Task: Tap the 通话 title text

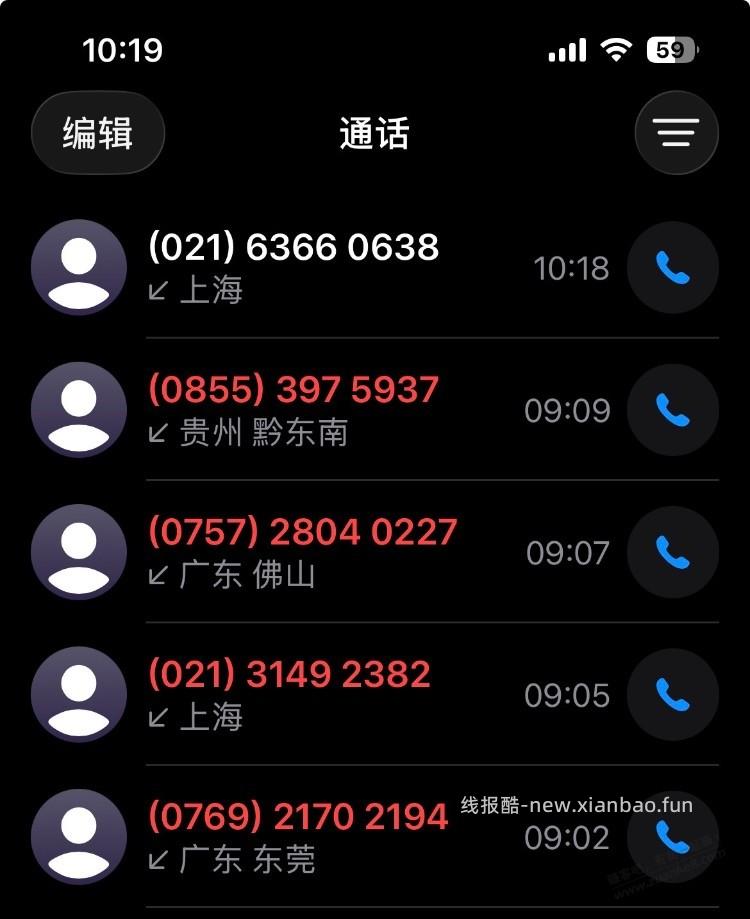Action: coord(375,134)
